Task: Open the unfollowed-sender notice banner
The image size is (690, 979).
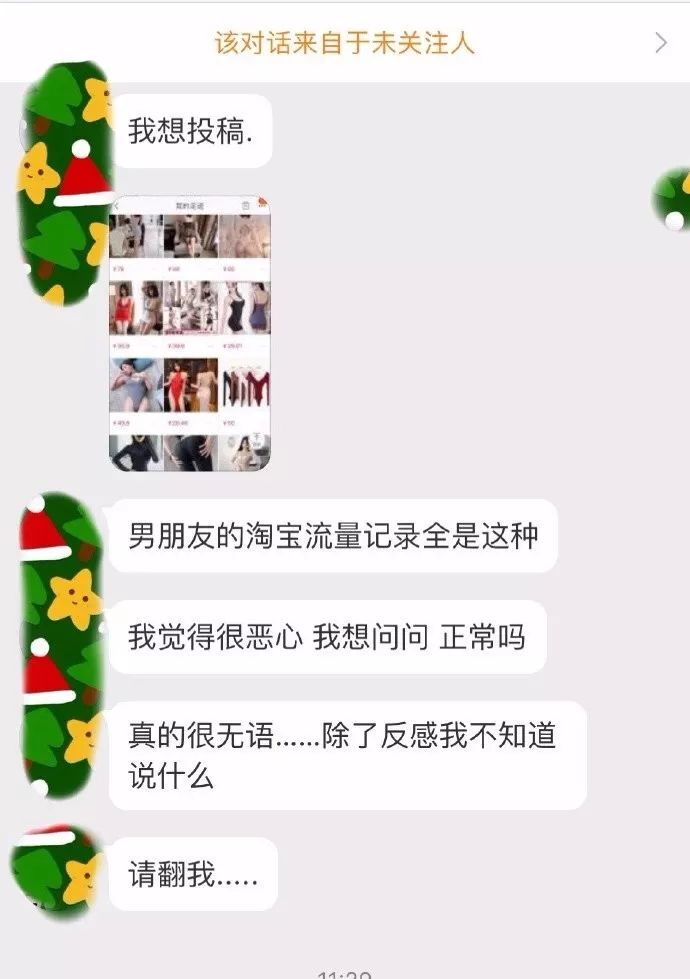Action: tap(345, 42)
